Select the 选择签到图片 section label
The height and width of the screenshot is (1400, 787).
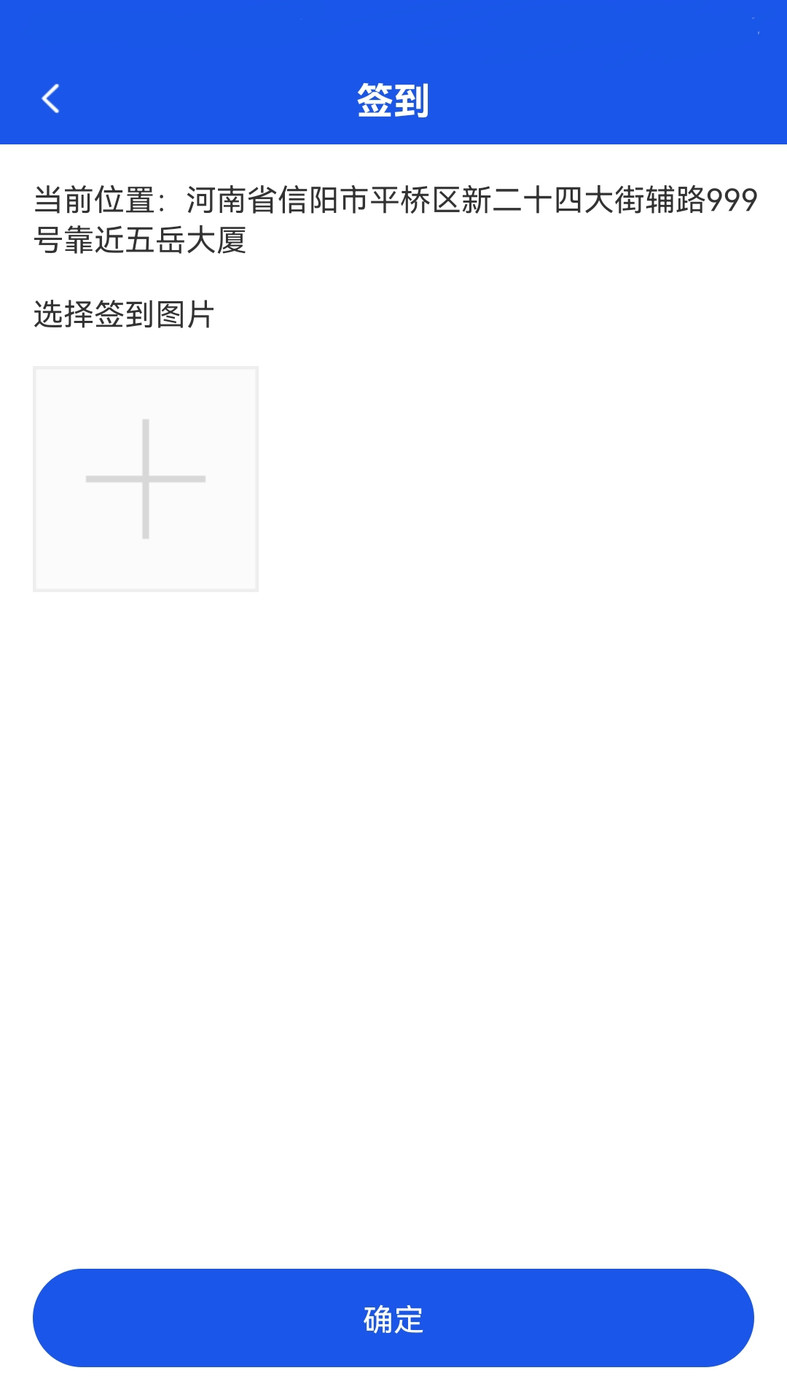[x=123, y=315]
